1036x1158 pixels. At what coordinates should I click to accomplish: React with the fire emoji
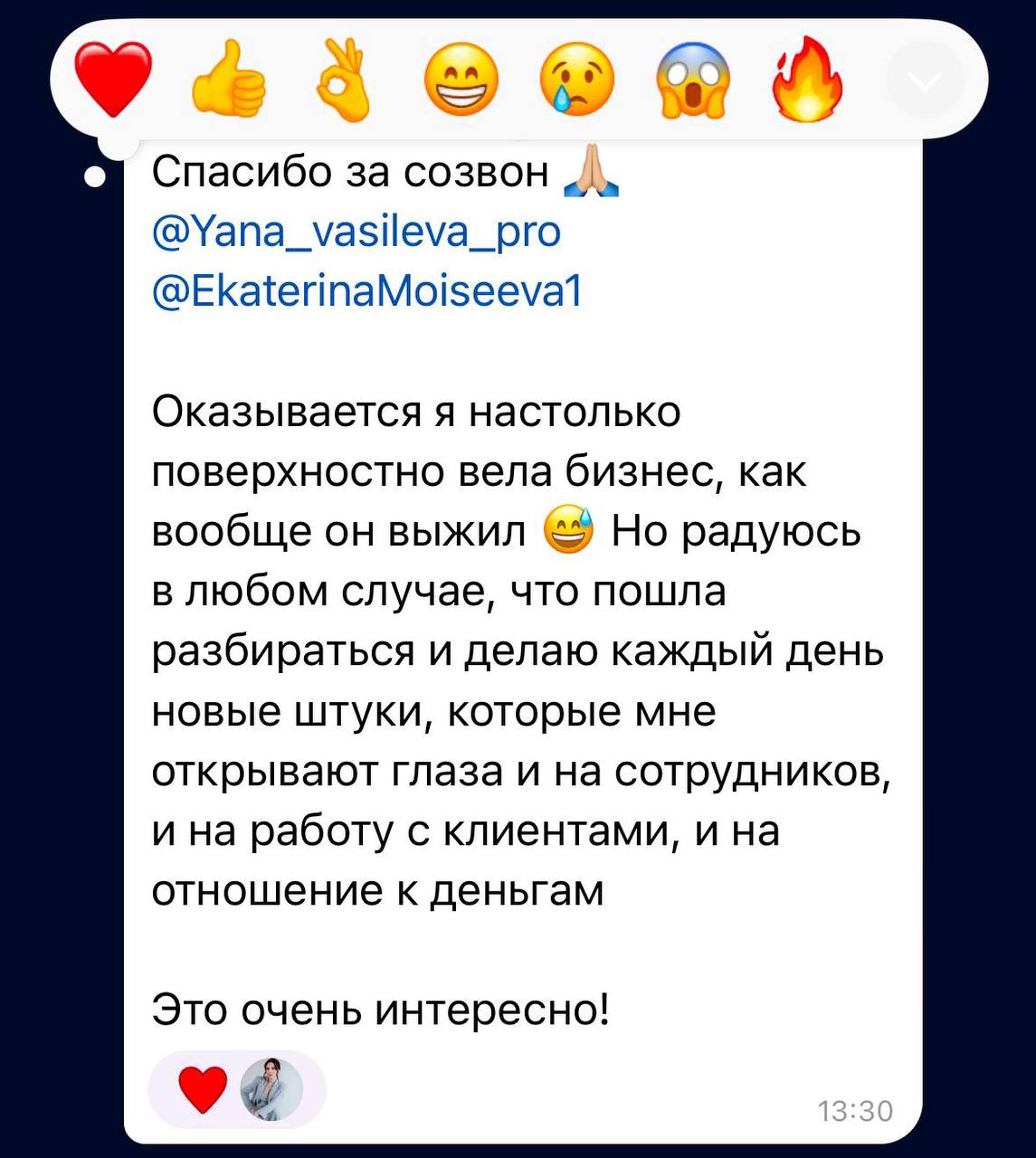807,80
